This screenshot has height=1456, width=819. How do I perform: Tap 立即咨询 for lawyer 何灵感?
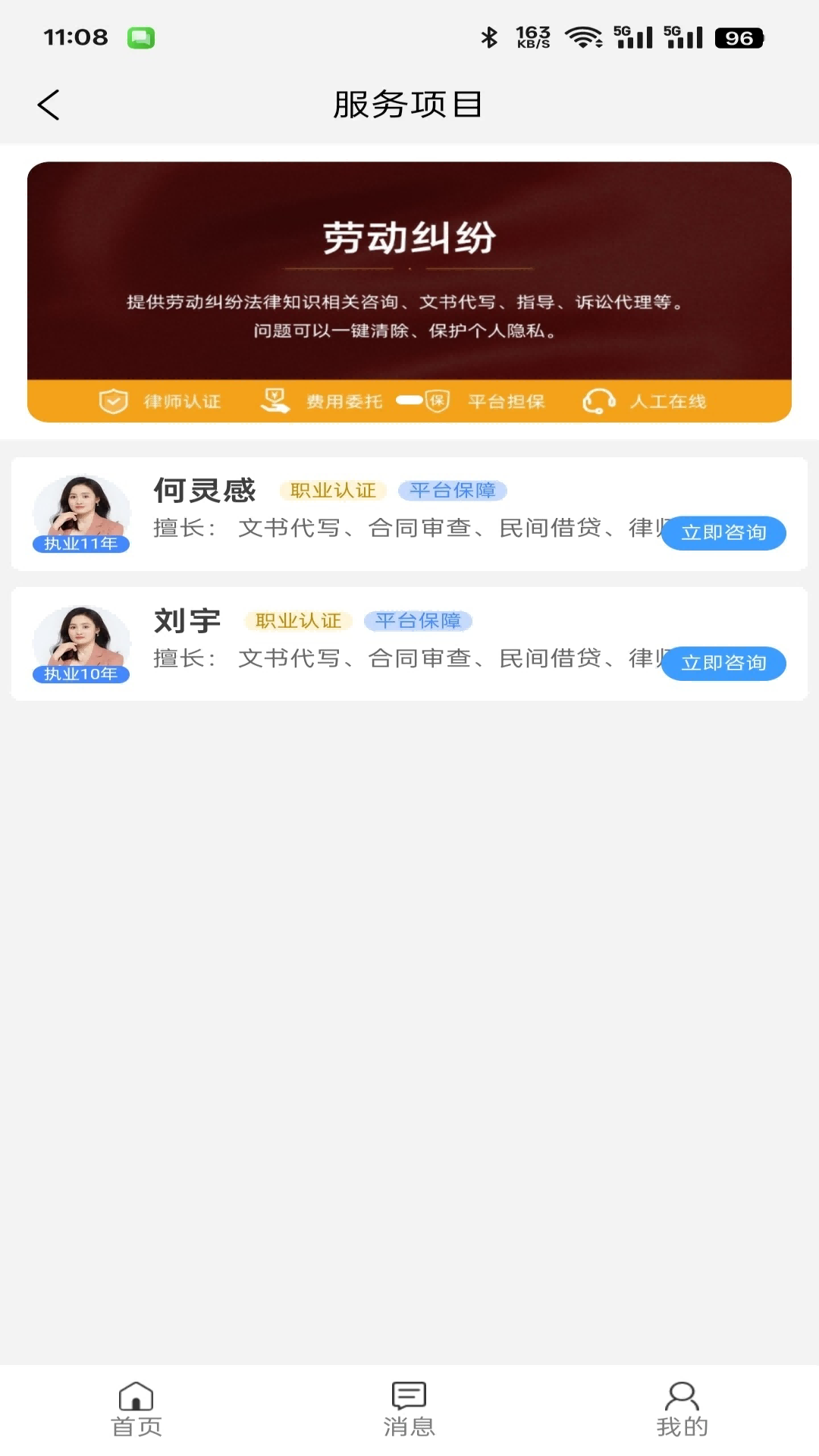click(723, 532)
